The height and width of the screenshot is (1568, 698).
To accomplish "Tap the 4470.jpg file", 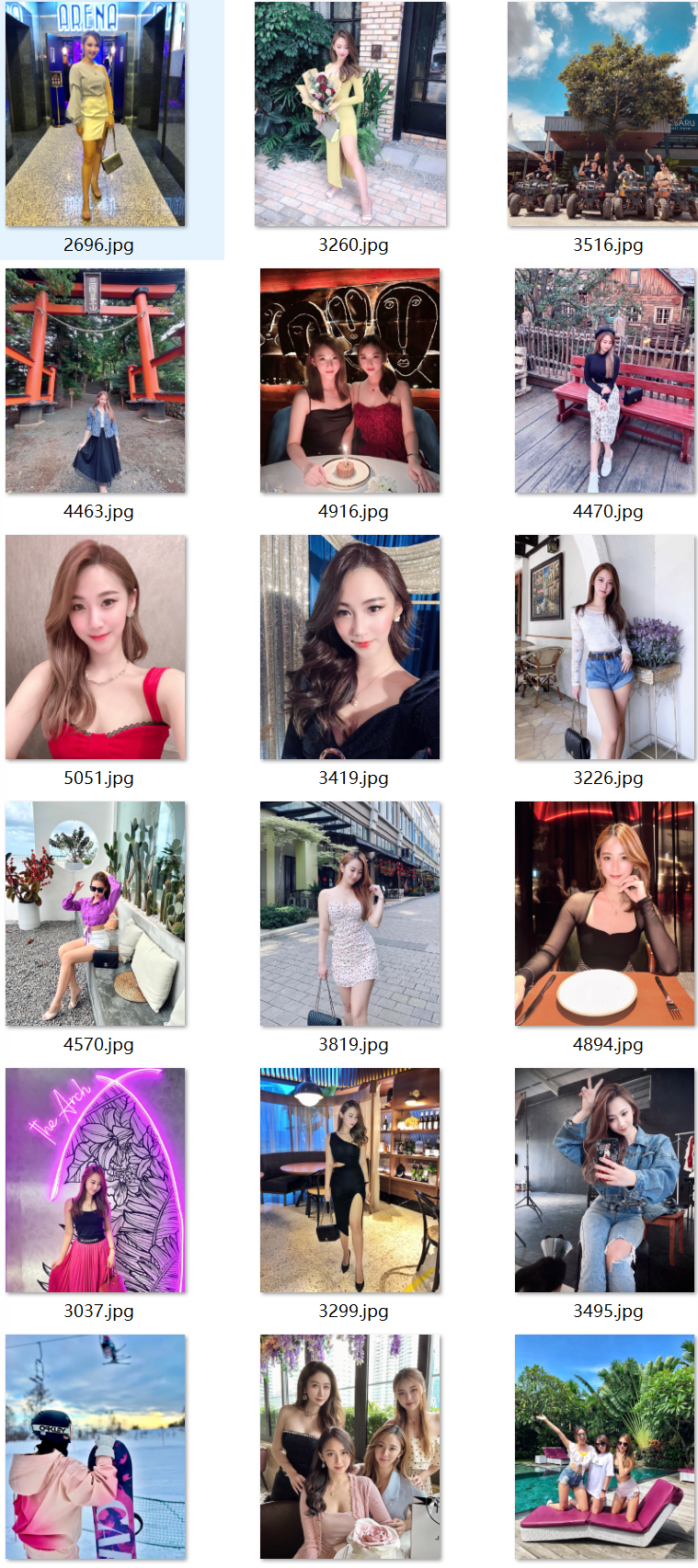I will point(605,381).
